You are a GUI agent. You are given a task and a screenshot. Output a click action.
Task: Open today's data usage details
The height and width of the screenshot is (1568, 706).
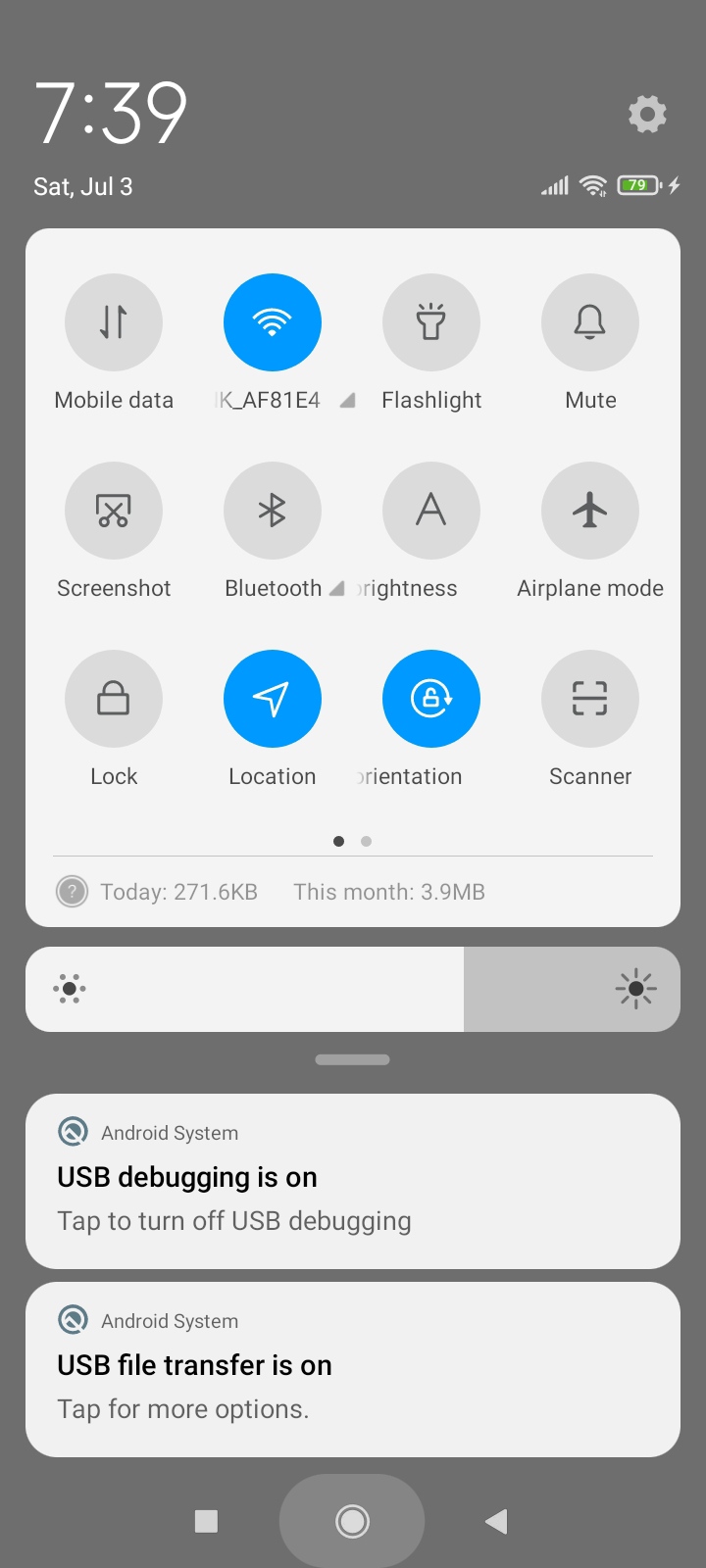point(178,892)
